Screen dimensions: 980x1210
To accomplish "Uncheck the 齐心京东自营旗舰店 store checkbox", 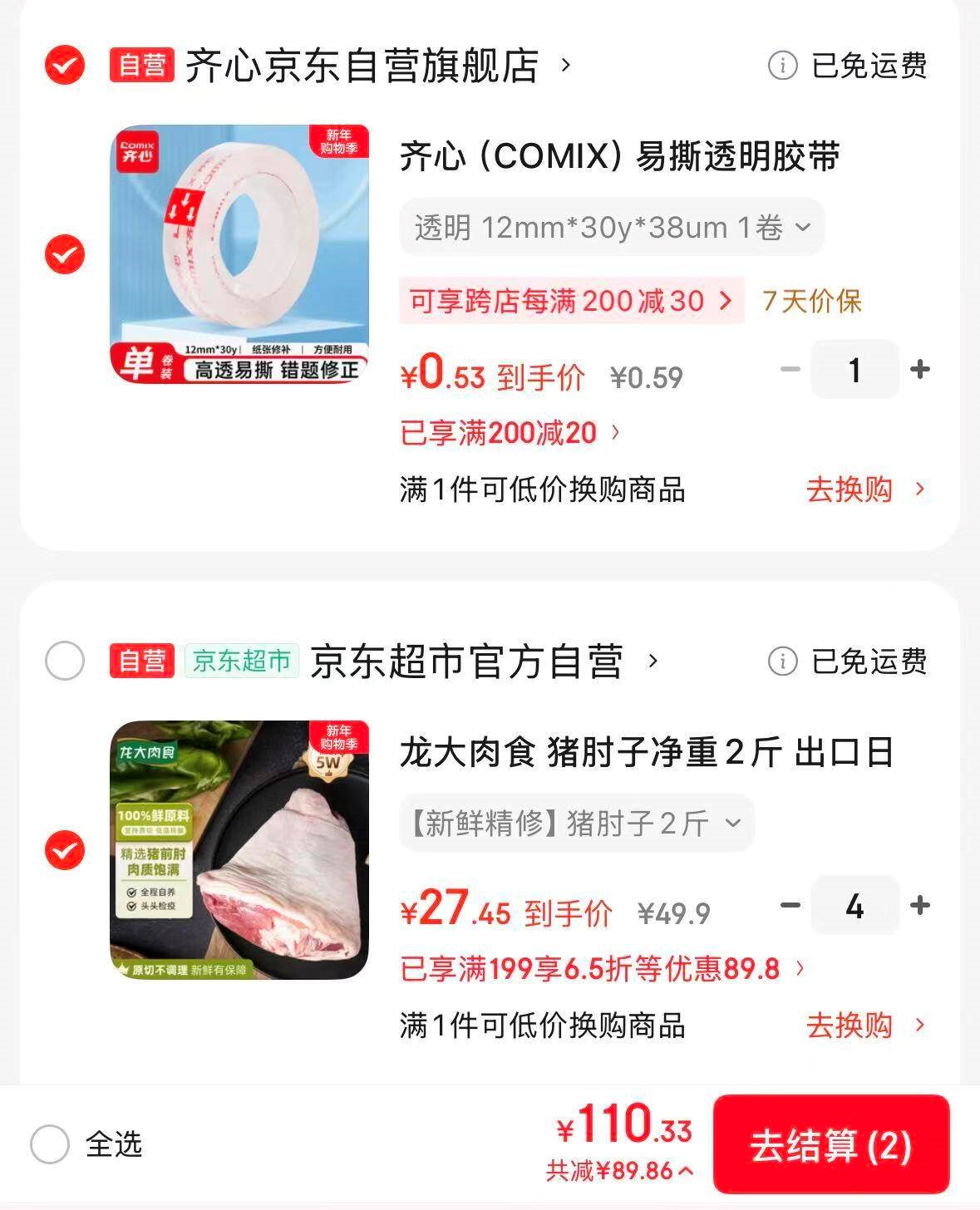I will pyautogui.click(x=65, y=65).
